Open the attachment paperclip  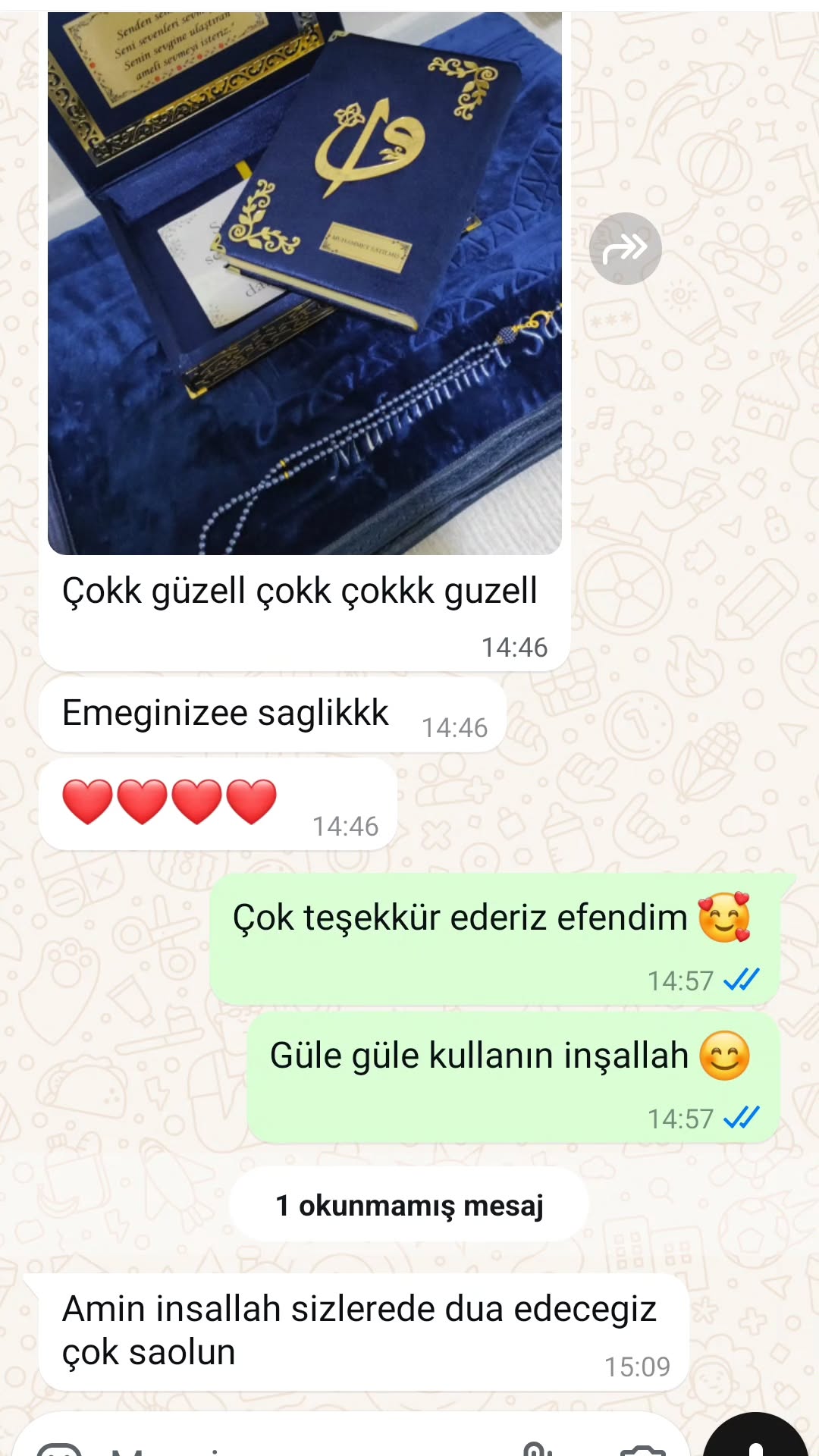click(x=537, y=1448)
